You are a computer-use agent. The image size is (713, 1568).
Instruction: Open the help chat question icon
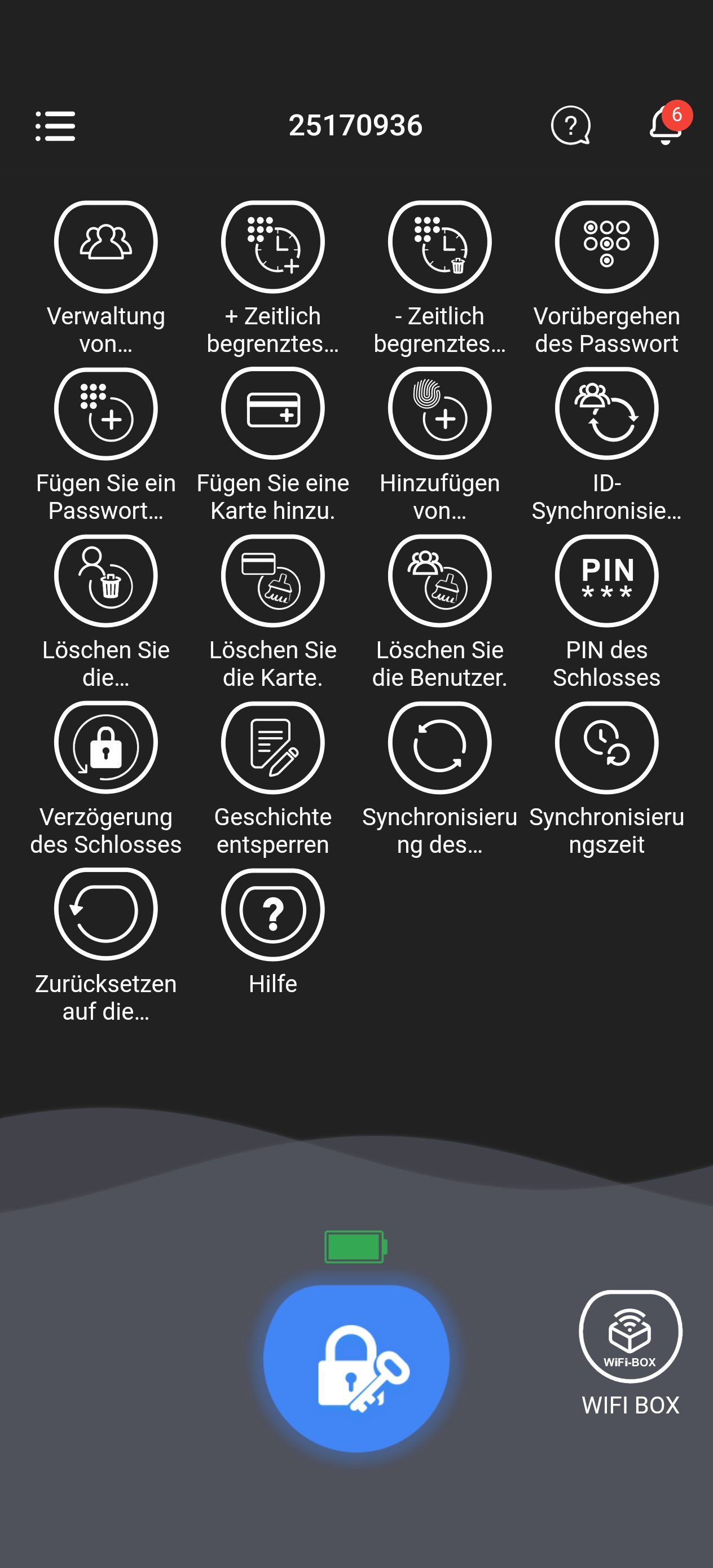(x=570, y=125)
